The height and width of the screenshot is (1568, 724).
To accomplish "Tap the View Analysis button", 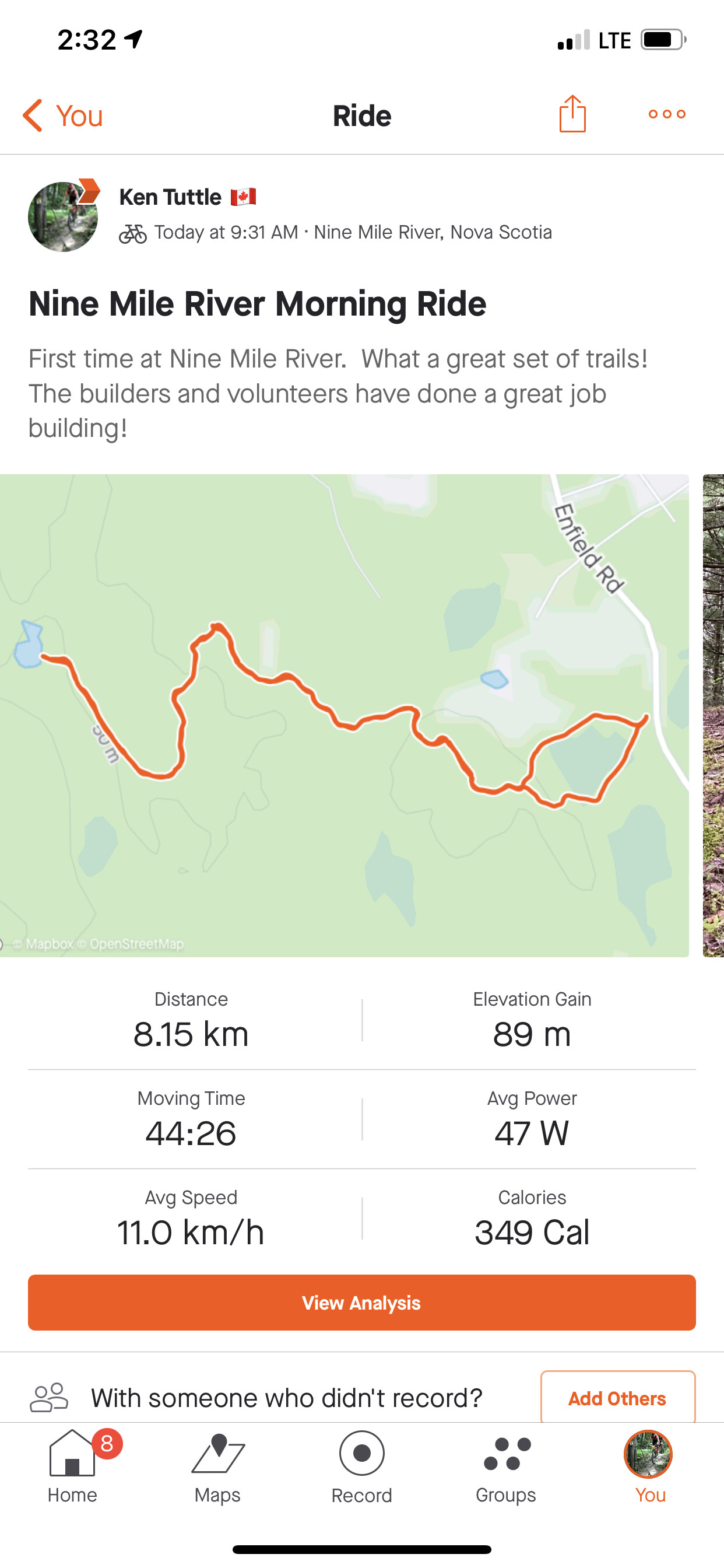I will point(362,1302).
